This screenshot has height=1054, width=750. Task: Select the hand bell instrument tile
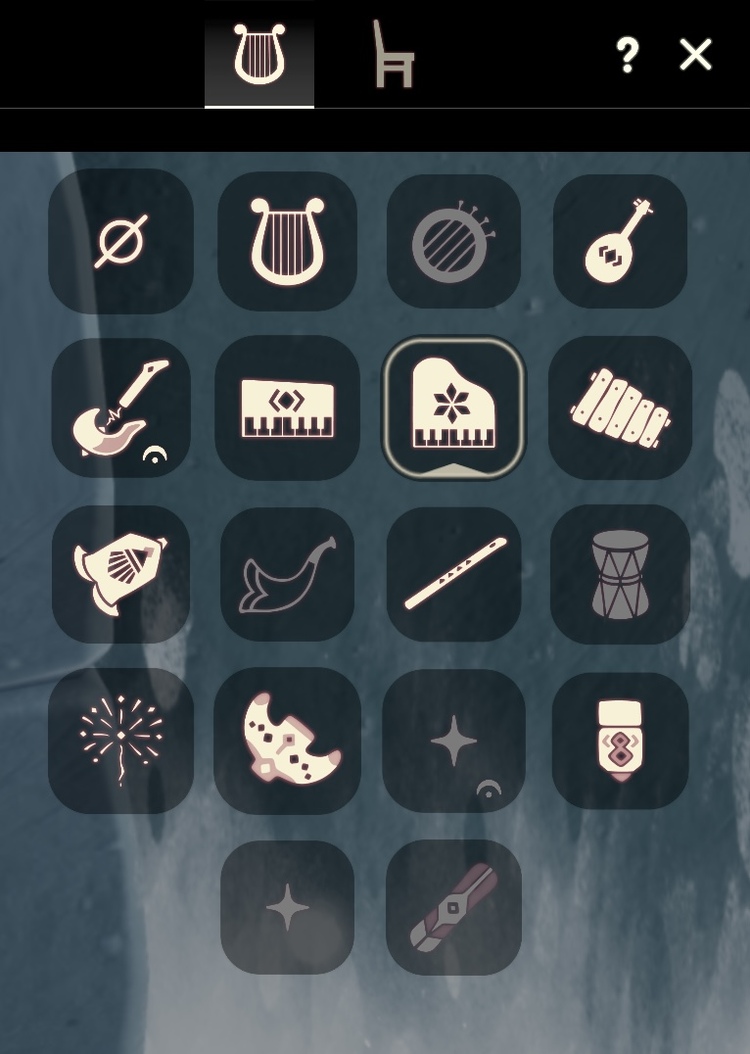pos(121,574)
